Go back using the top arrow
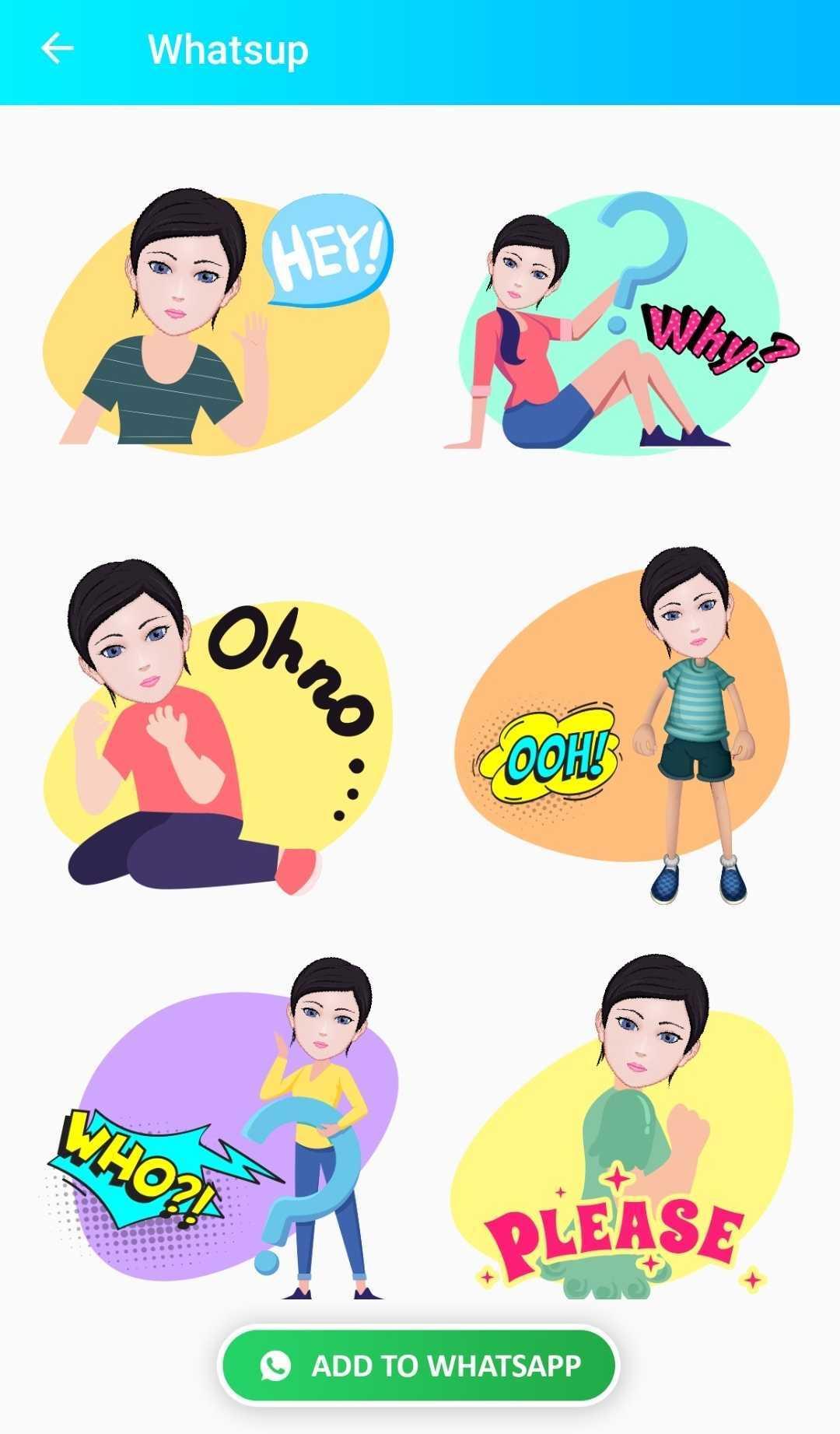The width and height of the screenshot is (840, 1434). pos(57,49)
